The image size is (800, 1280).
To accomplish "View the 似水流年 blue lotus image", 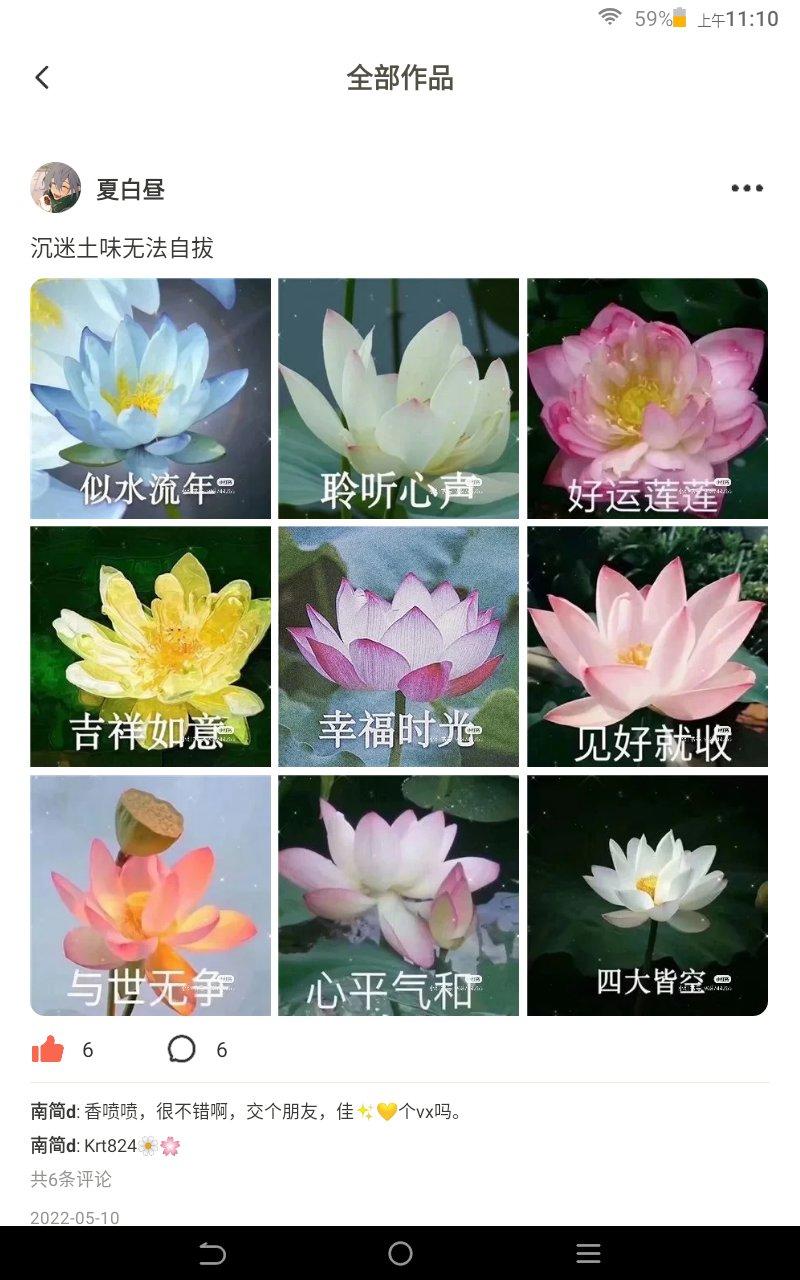I will pos(150,398).
